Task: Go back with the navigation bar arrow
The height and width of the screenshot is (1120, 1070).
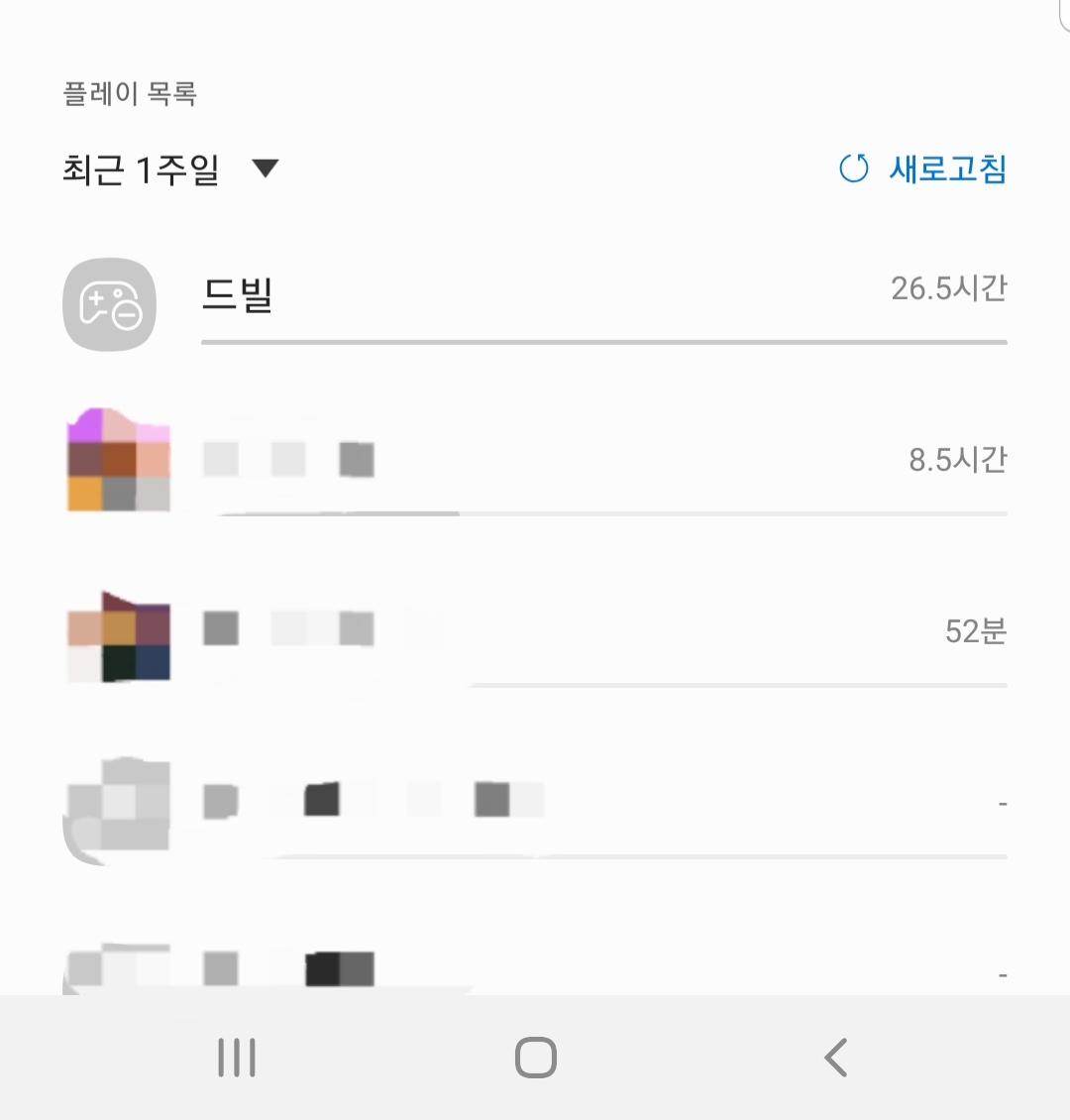Action: [x=835, y=1058]
